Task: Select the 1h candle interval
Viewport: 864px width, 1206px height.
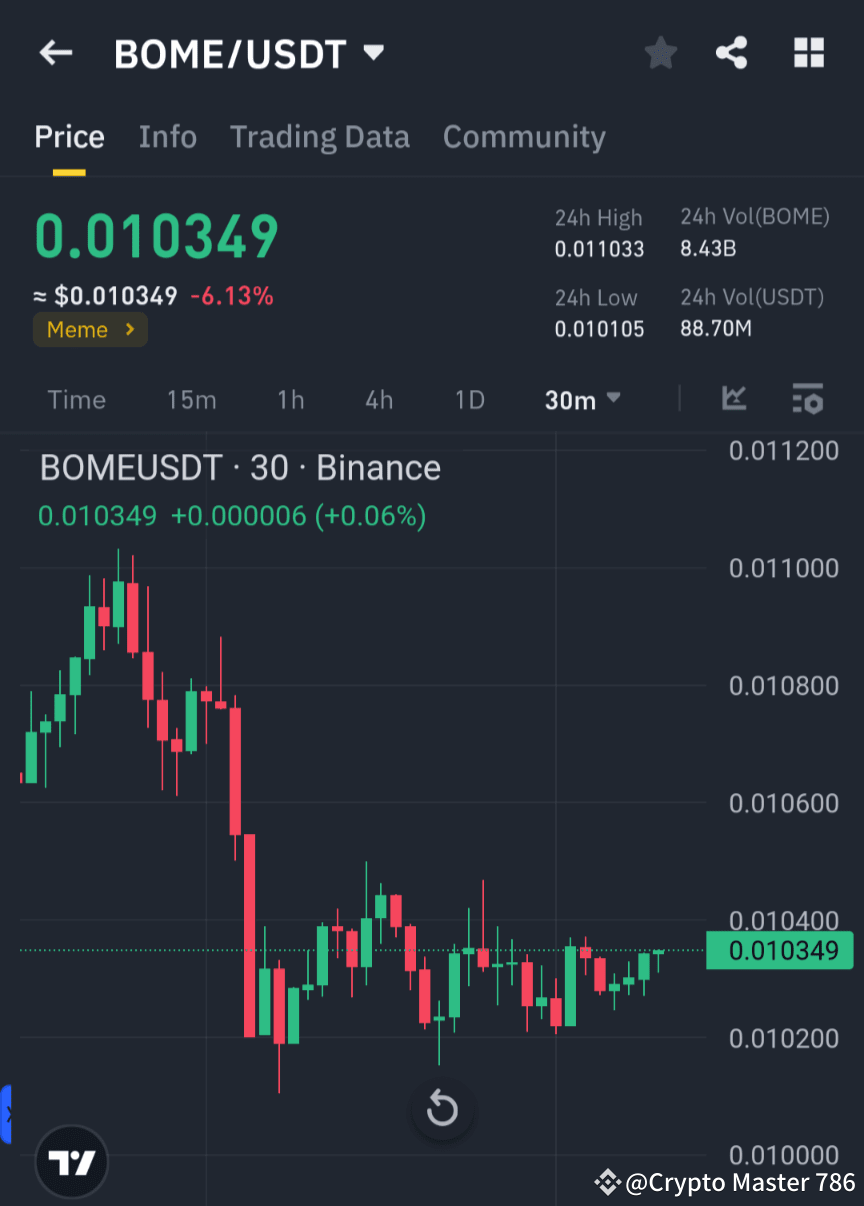Action: tap(290, 399)
